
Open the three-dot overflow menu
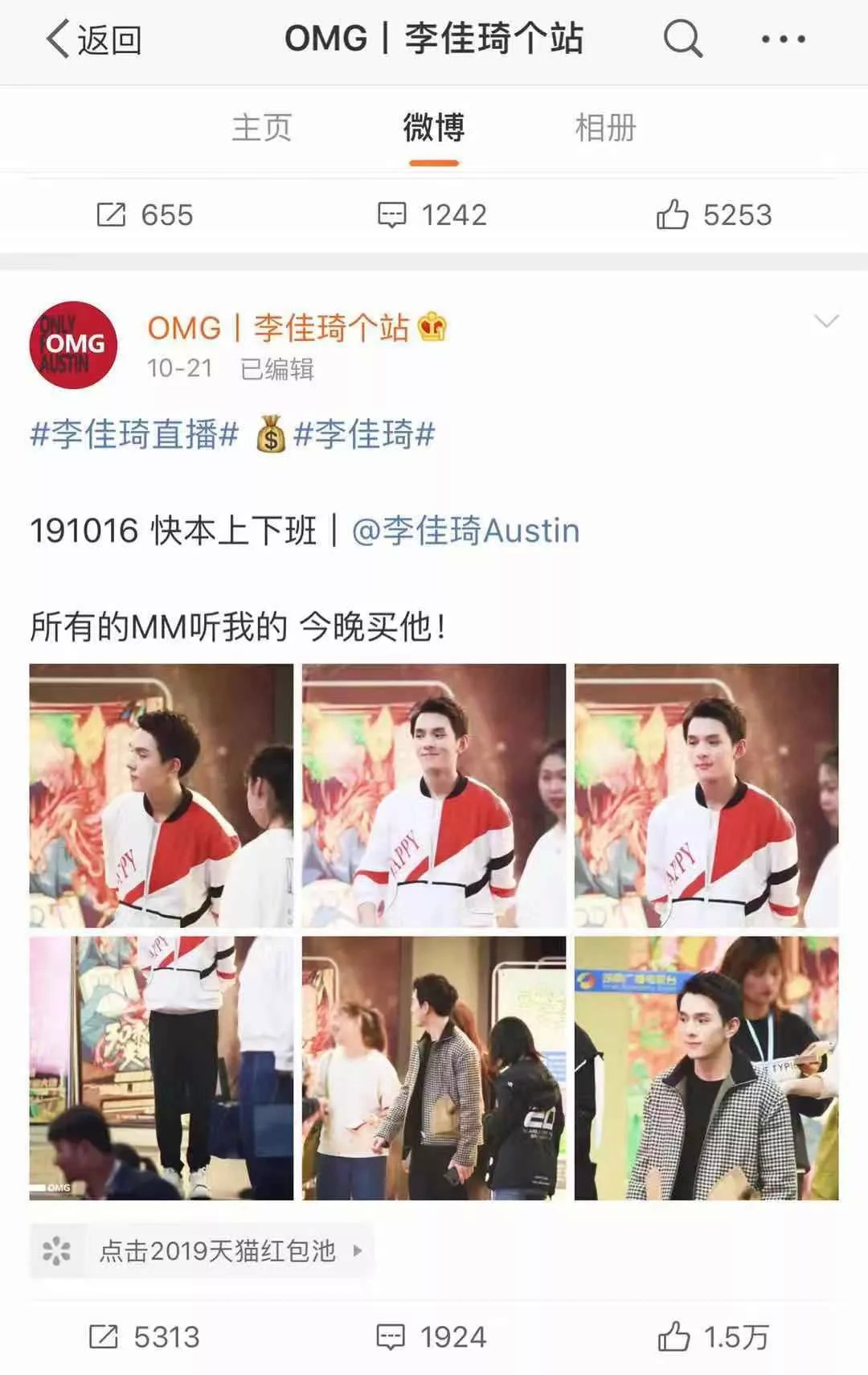783,39
